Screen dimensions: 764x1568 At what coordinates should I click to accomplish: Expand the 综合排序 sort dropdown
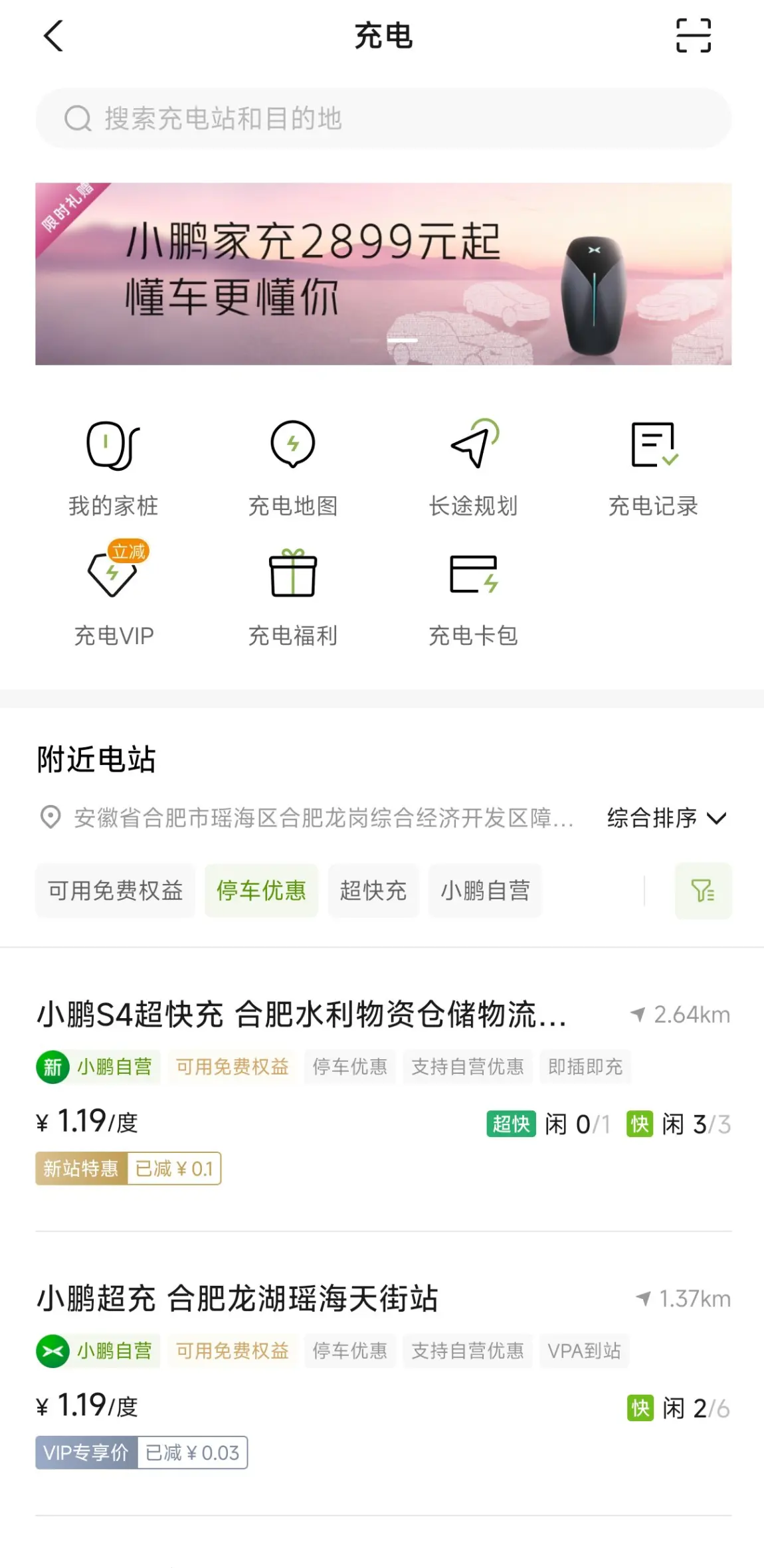pyautogui.click(x=666, y=818)
